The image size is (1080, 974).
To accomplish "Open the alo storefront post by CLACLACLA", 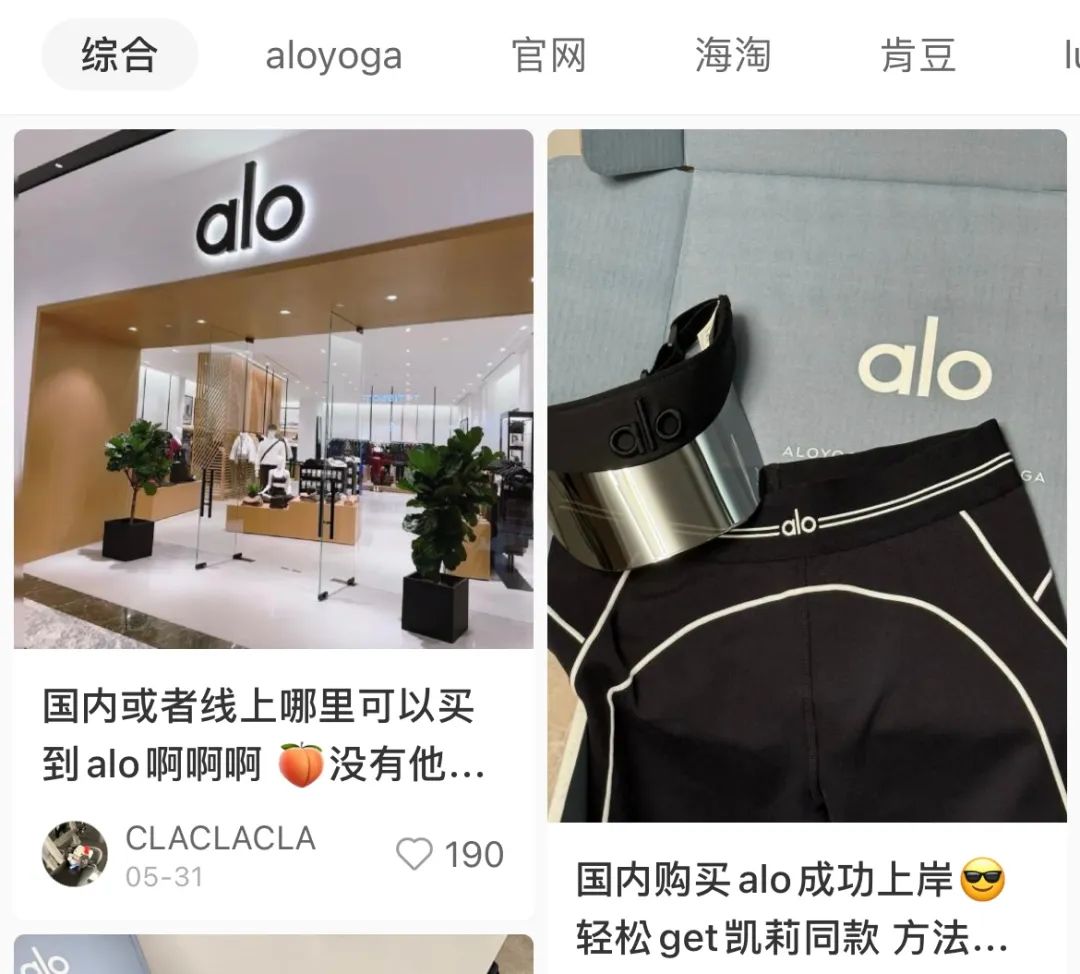I will [x=273, y=389].
